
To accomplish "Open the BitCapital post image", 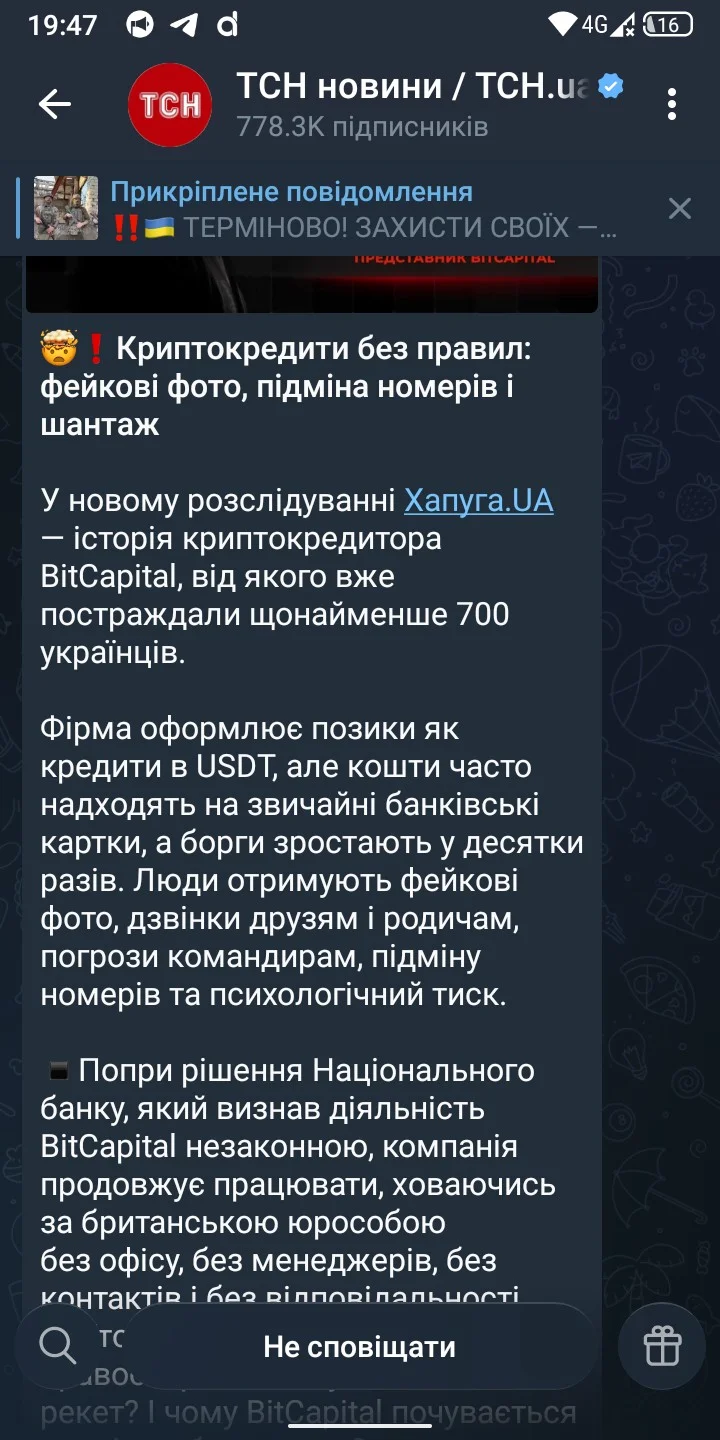I will pos(312,284).
